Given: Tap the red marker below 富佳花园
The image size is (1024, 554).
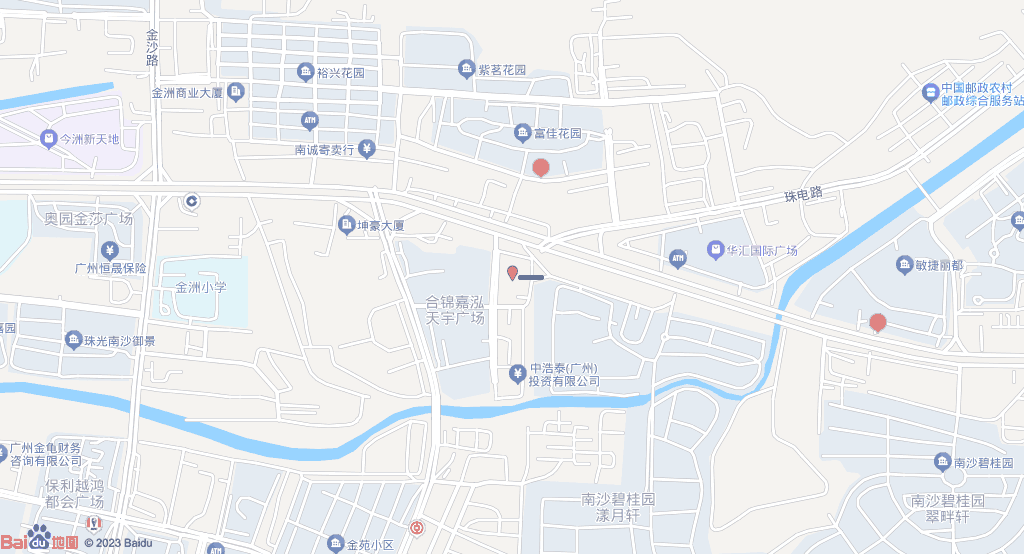Looking at the screenshot, I should pyautogui.click(x=541, y=167).
